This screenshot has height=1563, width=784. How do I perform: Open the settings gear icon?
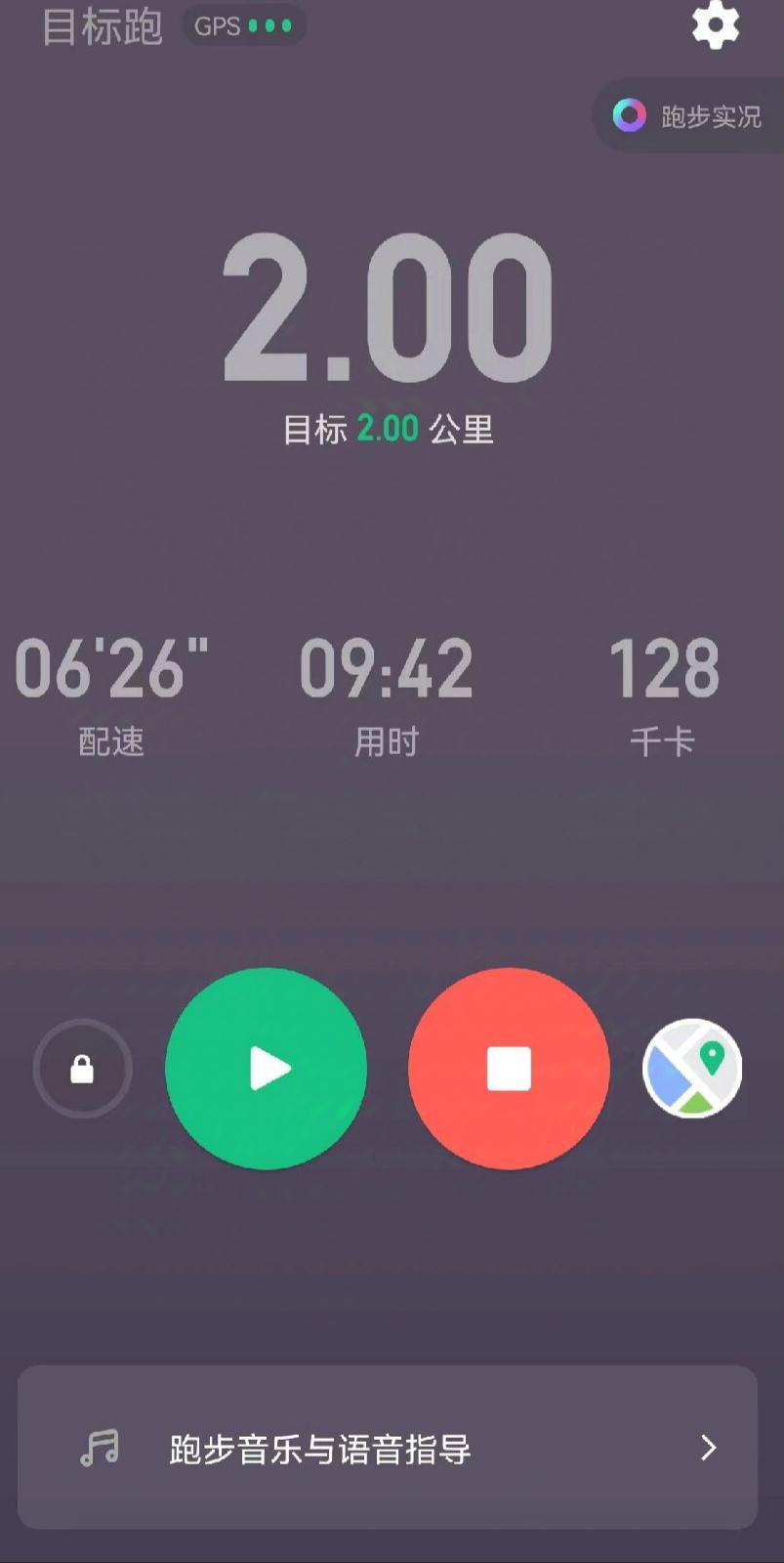tap(716, 25)
